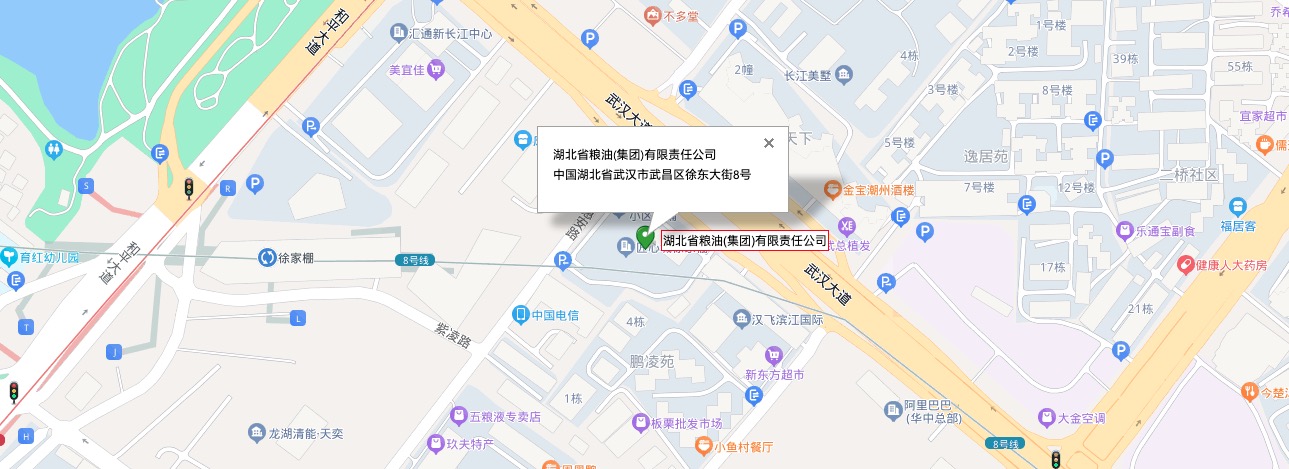1289x469 pixels.
Task: Select the 徐家棚 metro station marker
Action: click(x=267, y=258)
